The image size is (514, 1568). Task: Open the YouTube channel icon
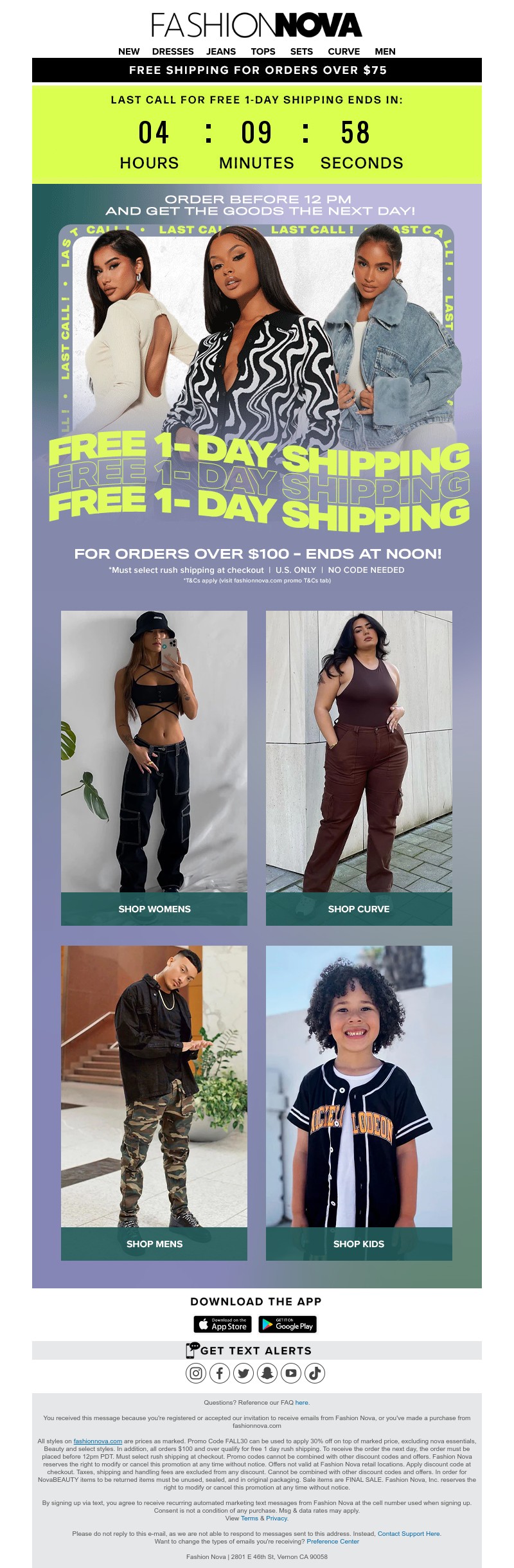pyautogui.click(x=291, y=1373)
